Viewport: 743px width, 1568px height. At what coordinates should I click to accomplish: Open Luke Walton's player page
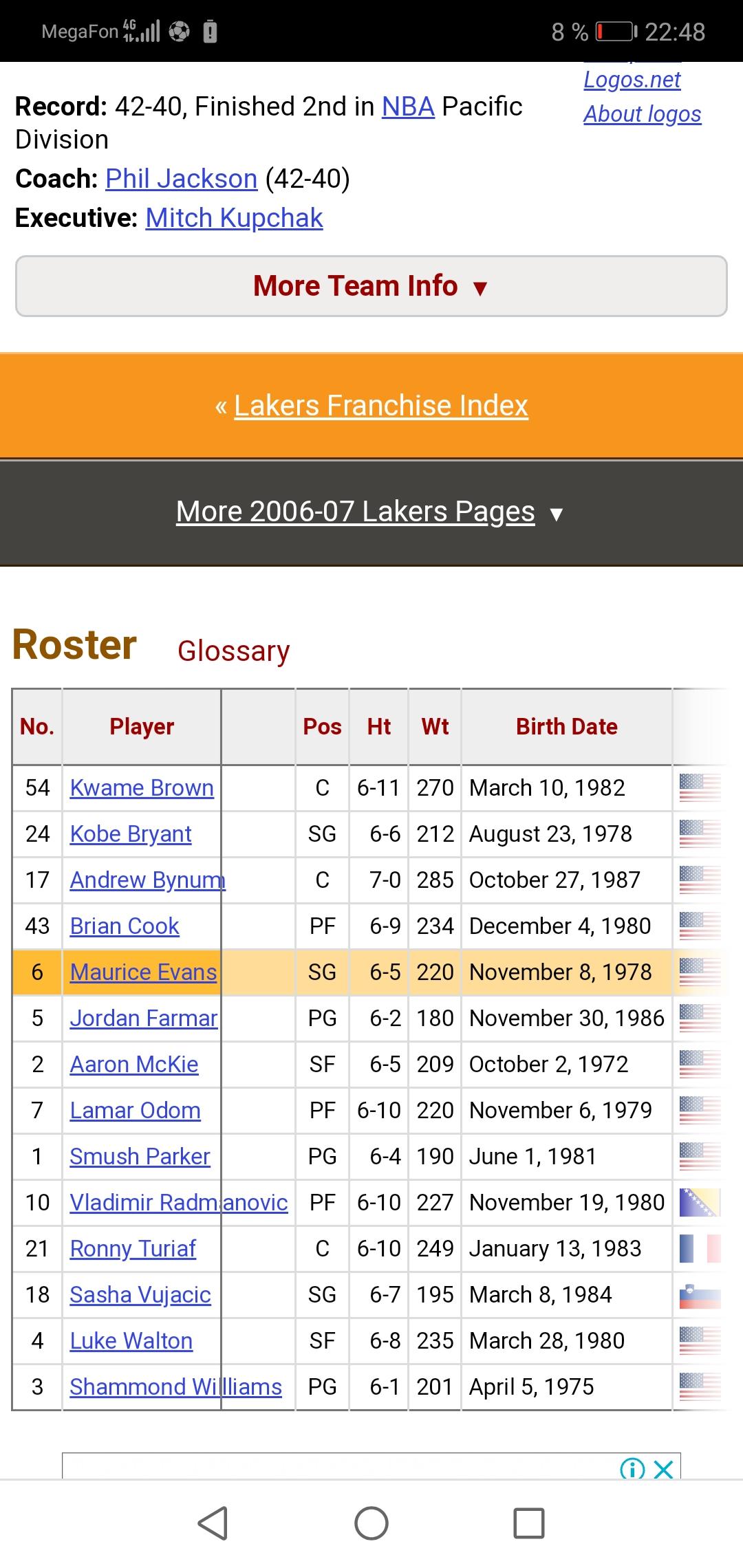pos(131,1340)
